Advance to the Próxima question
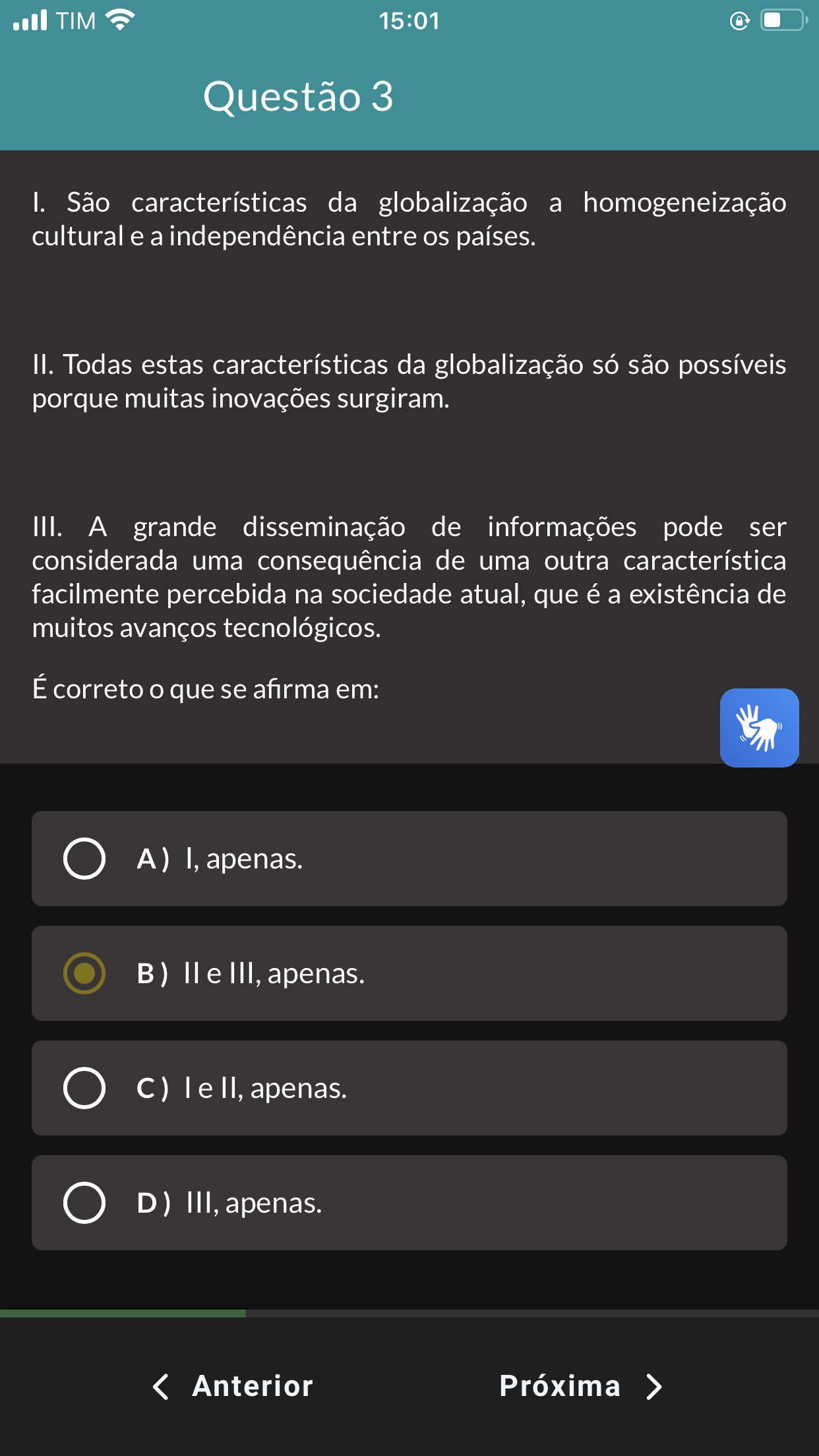The height and width of the screenshot is (1456, 819). (x=580, y=1386)
